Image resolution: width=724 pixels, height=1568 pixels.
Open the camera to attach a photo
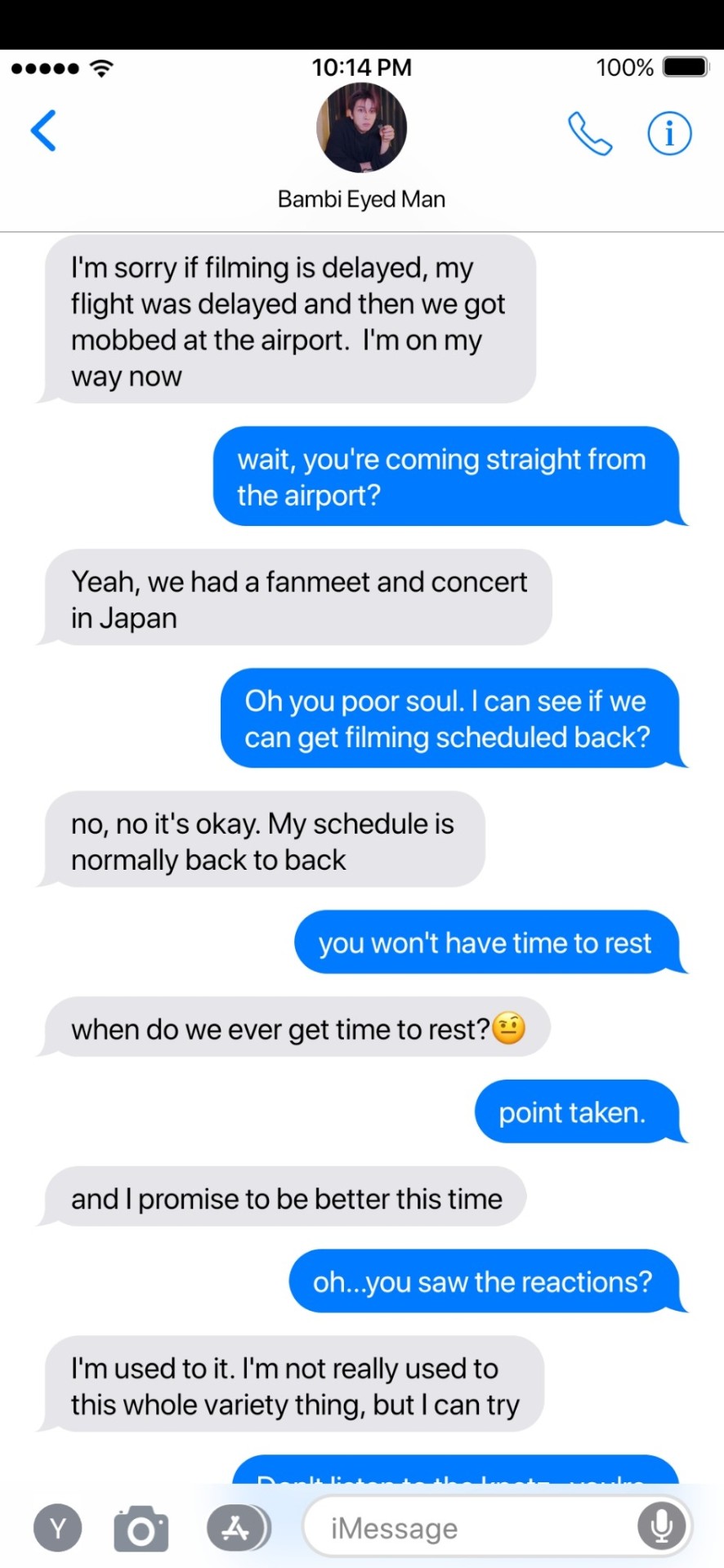[x=141, y=1528]
